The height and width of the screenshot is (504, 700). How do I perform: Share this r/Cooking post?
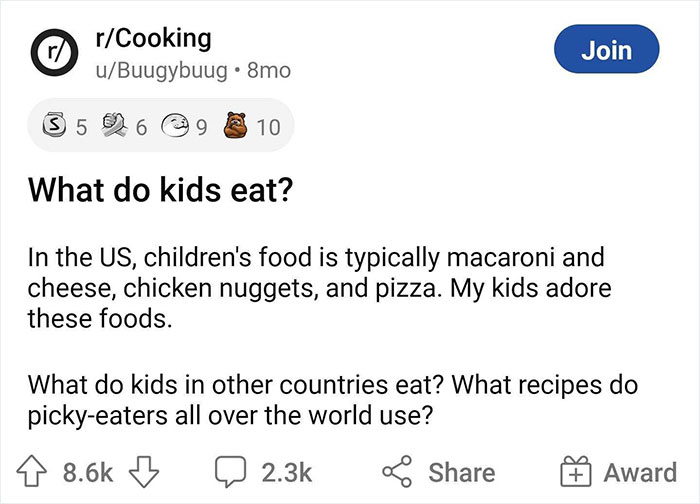tap(439, 472)
